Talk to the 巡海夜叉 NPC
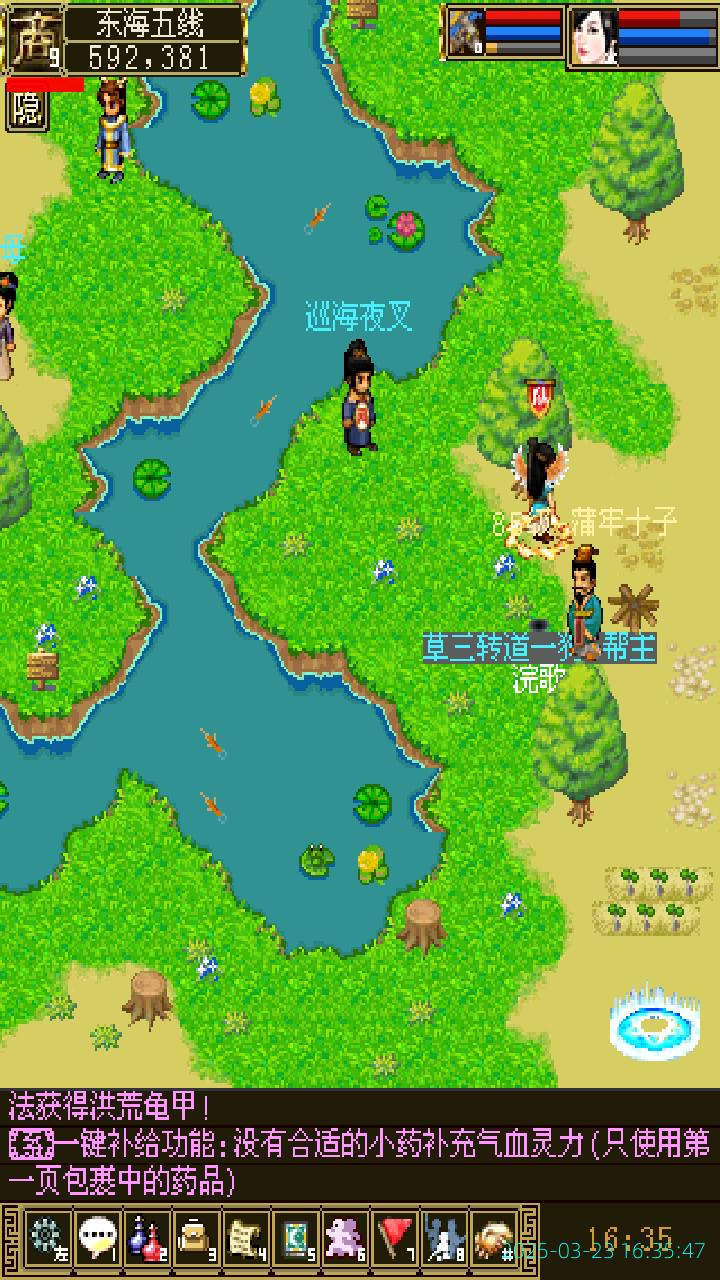 coord(359,400)
